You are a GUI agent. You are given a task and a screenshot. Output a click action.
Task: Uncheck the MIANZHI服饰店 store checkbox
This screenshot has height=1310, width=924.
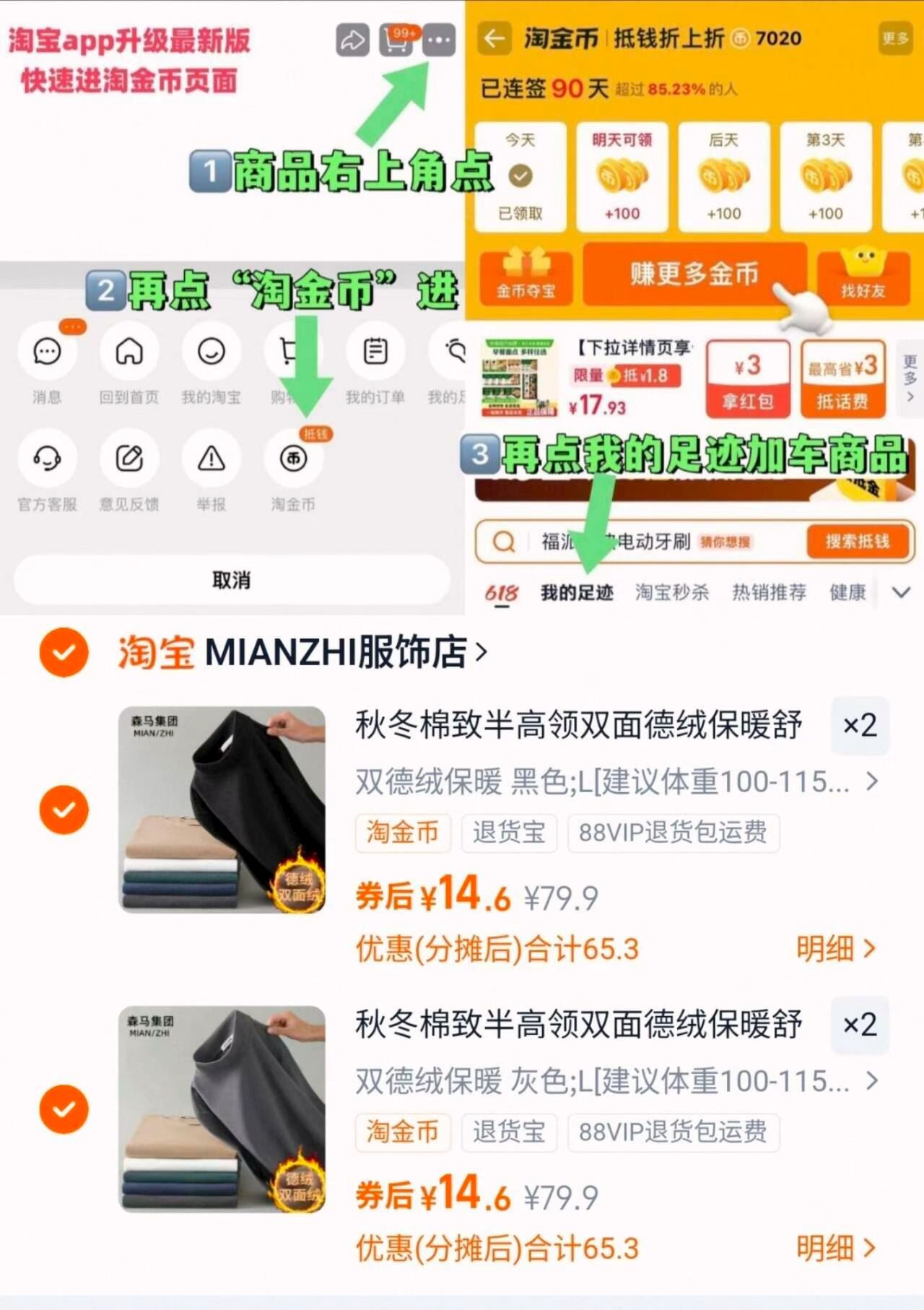(x=66, y=651)
